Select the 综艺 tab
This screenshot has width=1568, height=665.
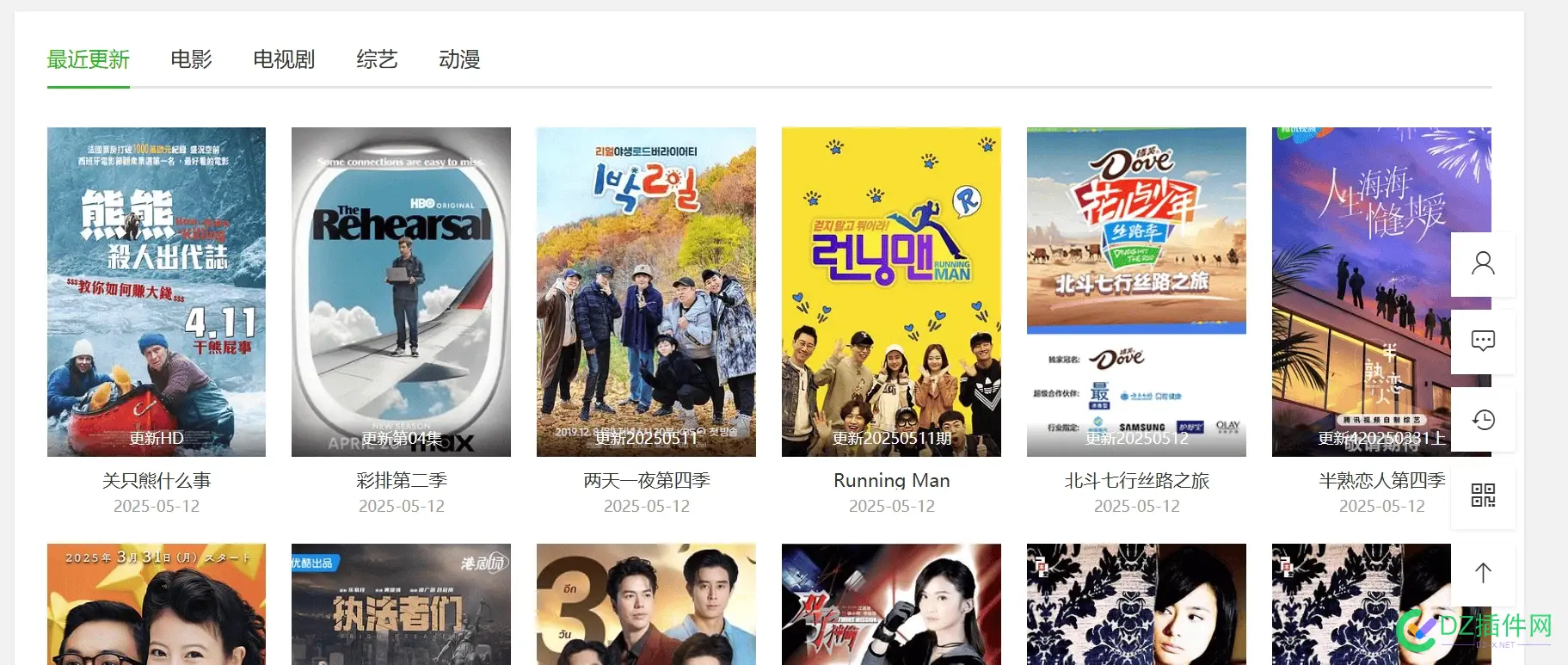[377, 59]
